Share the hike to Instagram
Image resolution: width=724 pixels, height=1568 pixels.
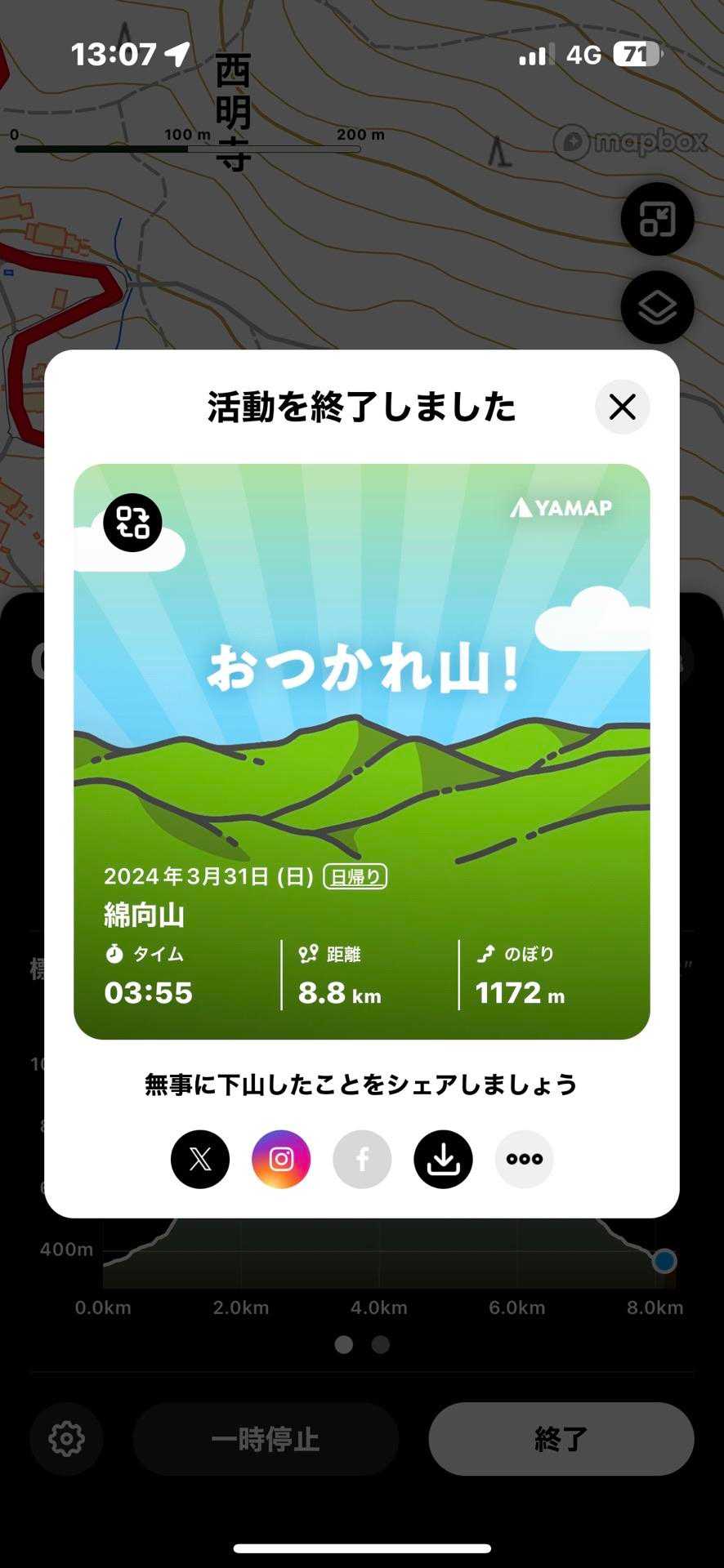[x=281, y=1159]
